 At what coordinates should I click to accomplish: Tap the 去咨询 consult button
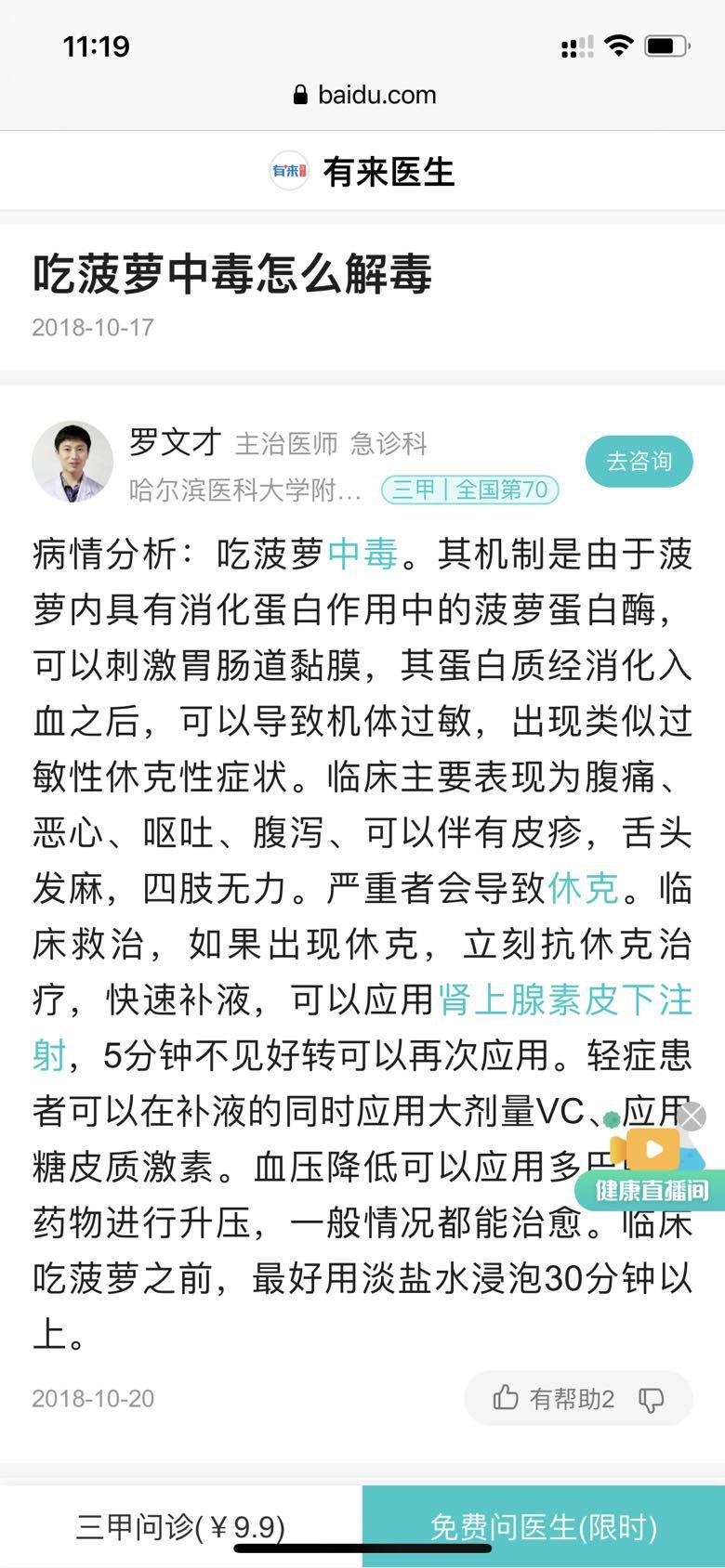click(639, 462)
